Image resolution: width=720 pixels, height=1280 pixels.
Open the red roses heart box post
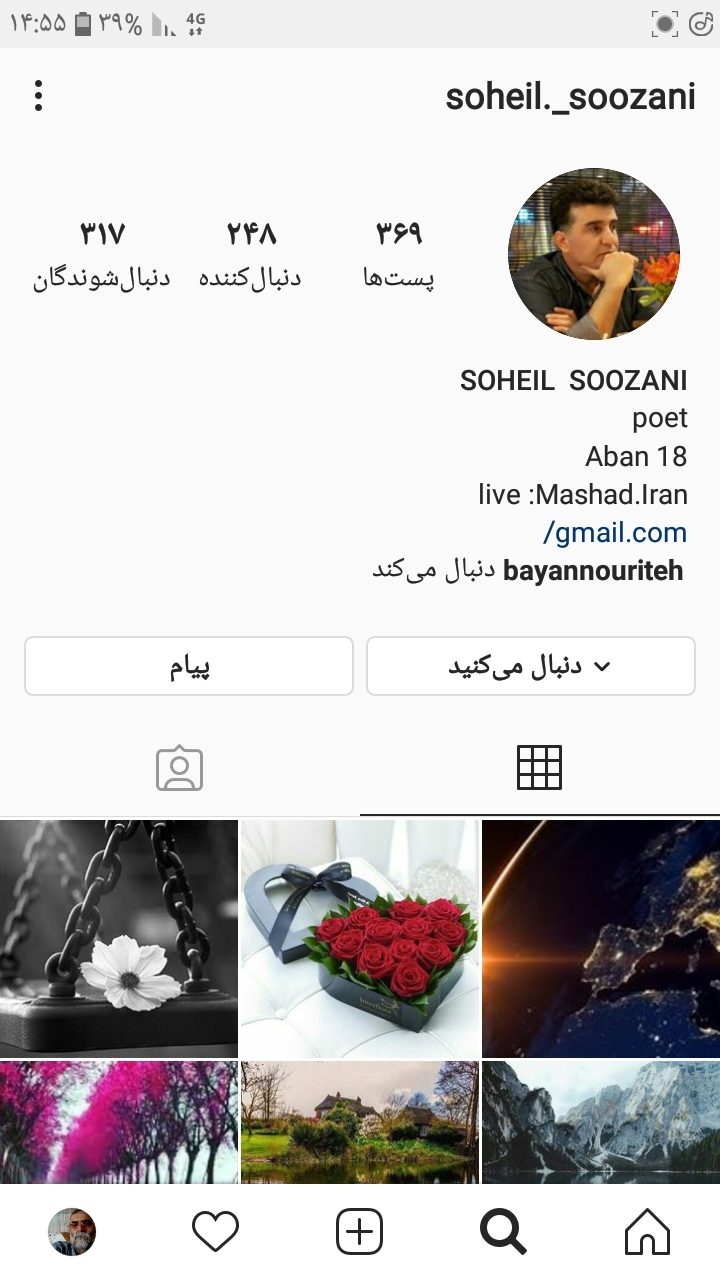coord(360,938)
